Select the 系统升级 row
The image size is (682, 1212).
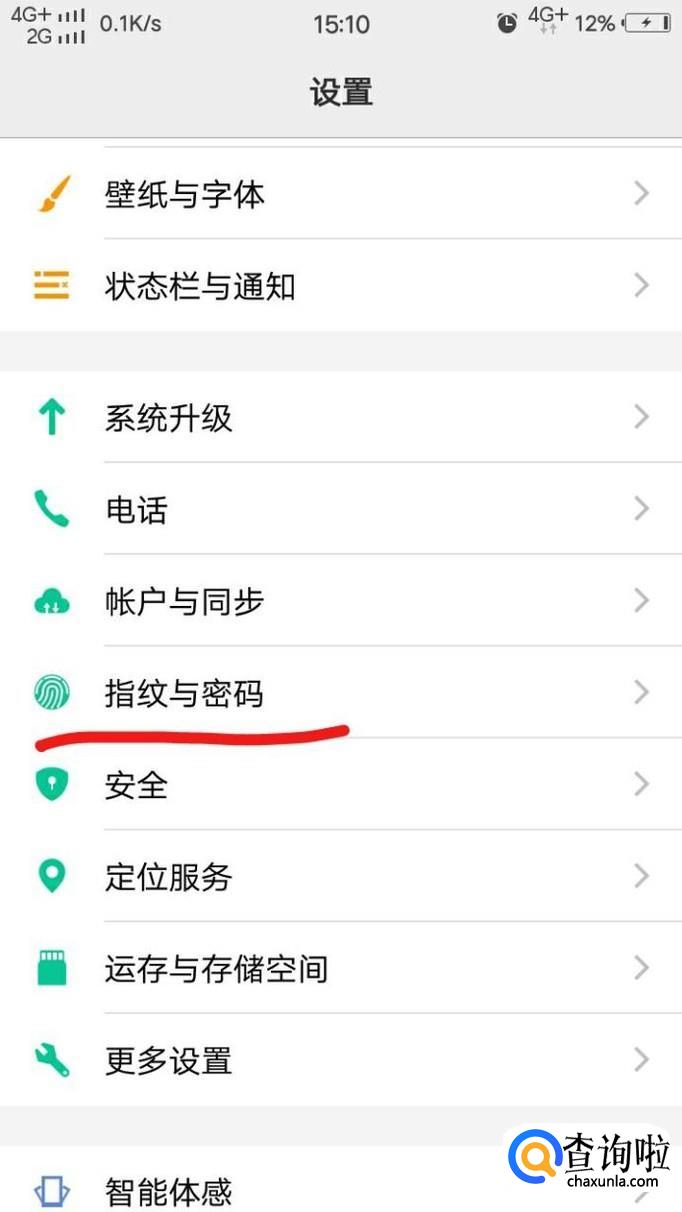pyautogui.click(x=340, y=417)
